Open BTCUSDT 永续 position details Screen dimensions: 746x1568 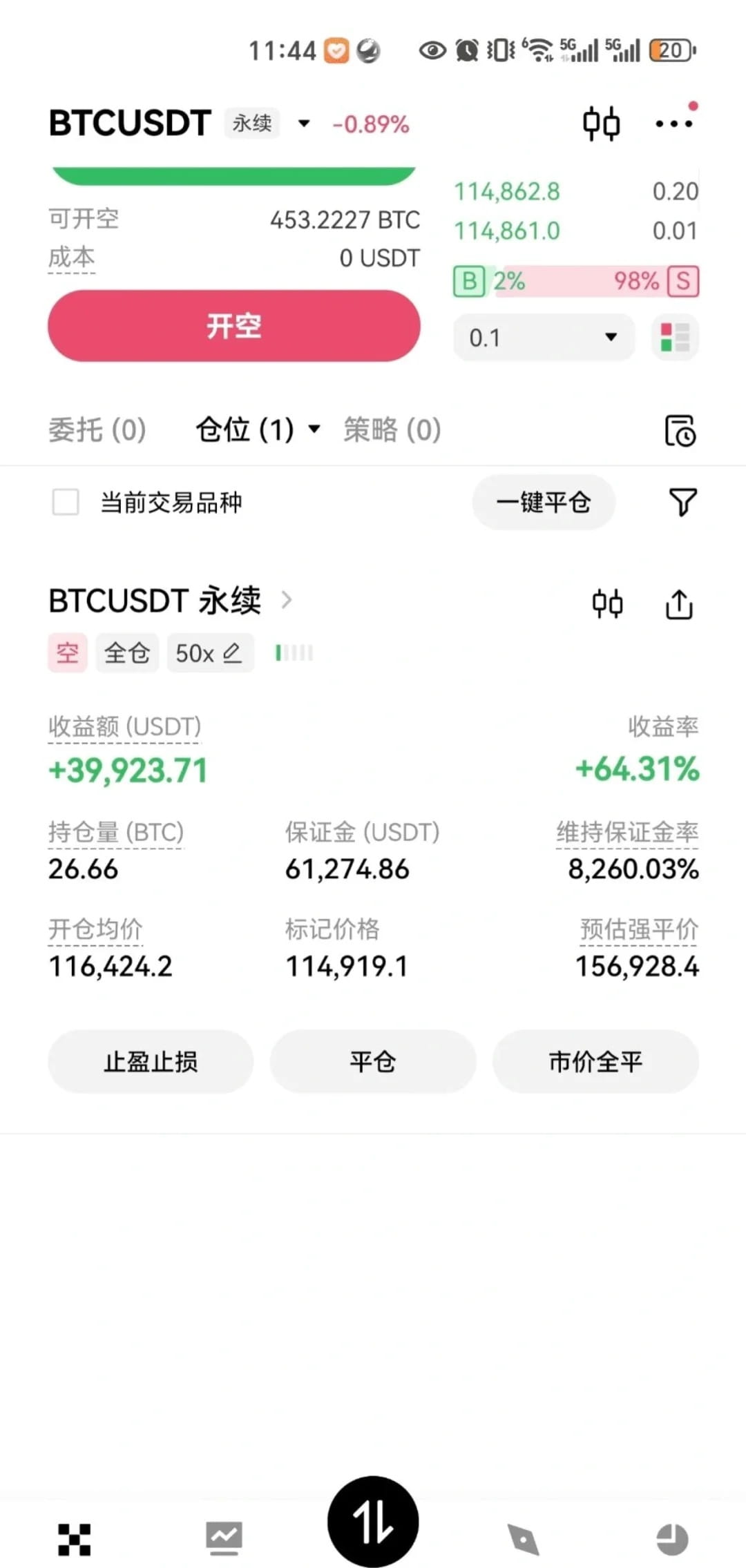coord(171,601)
